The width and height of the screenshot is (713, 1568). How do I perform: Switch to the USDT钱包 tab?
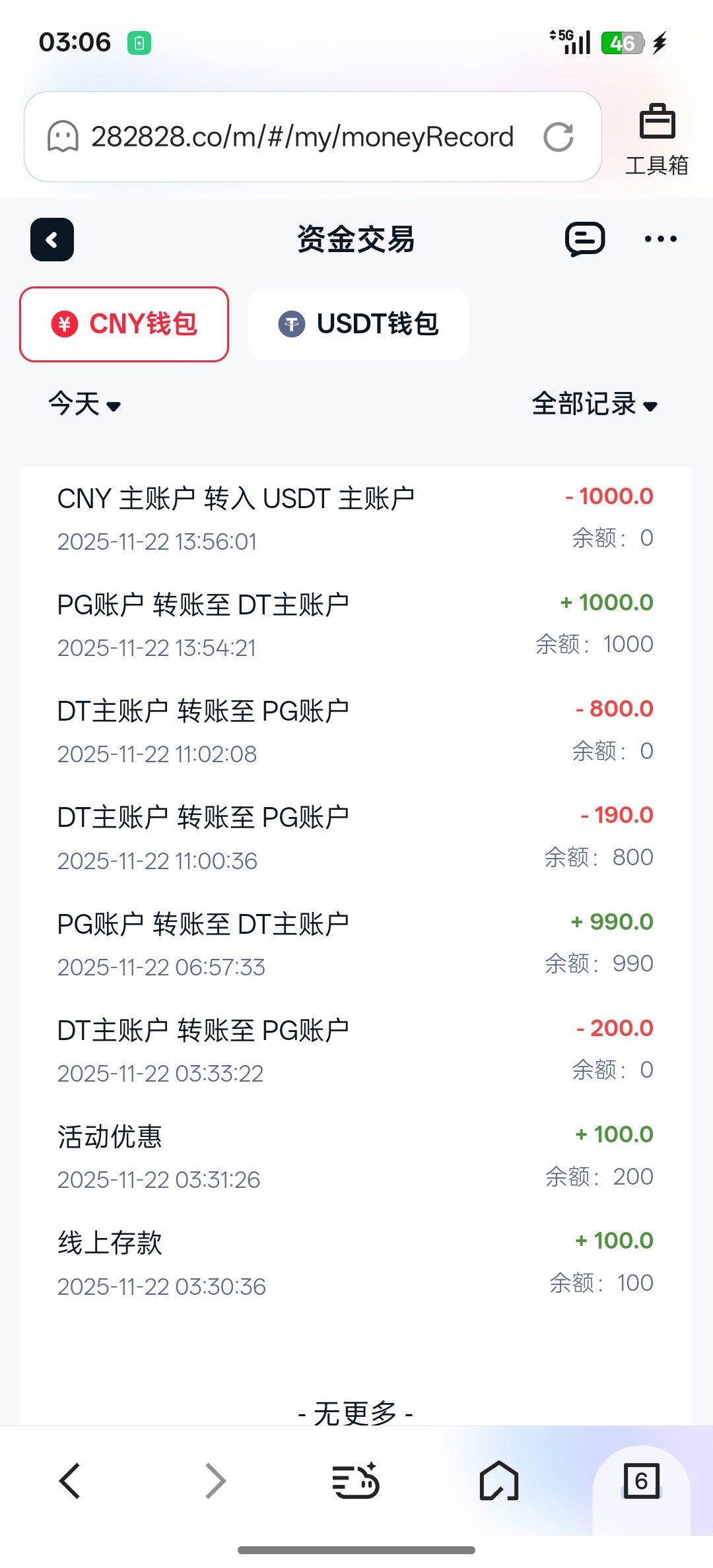point(358,324)
